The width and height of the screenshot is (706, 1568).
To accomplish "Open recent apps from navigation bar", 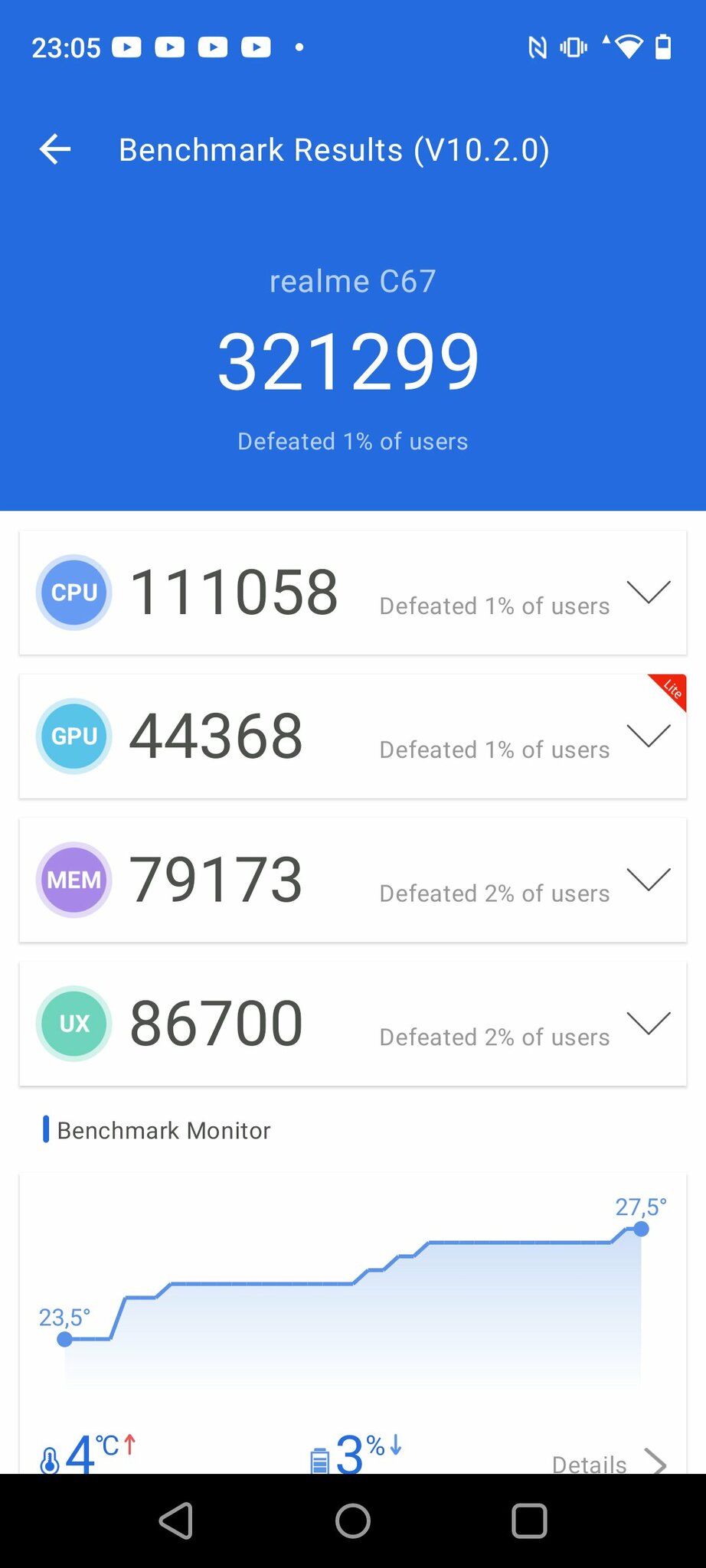I will pos(529,1521).
